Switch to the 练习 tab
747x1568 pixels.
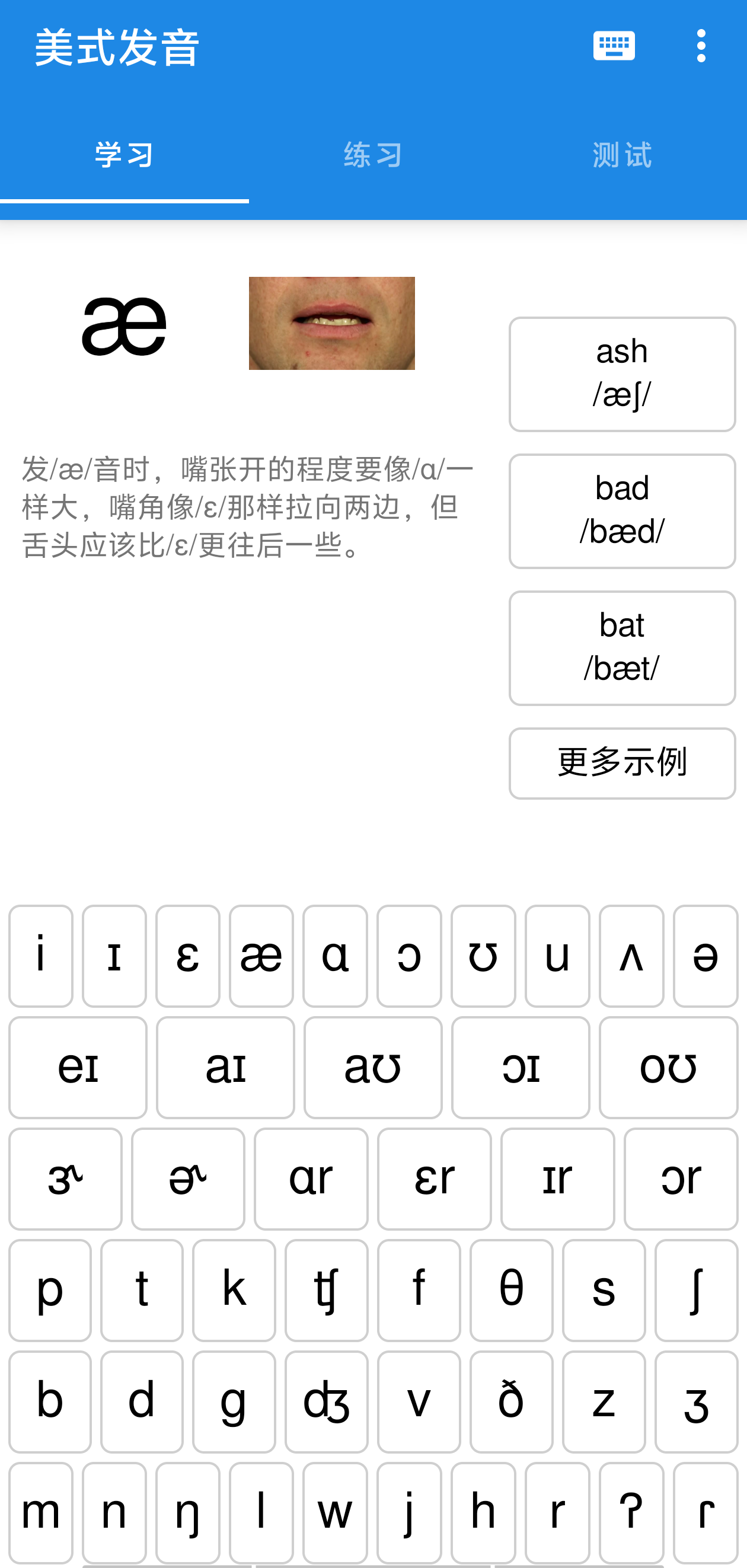click(x=373, y=155)
